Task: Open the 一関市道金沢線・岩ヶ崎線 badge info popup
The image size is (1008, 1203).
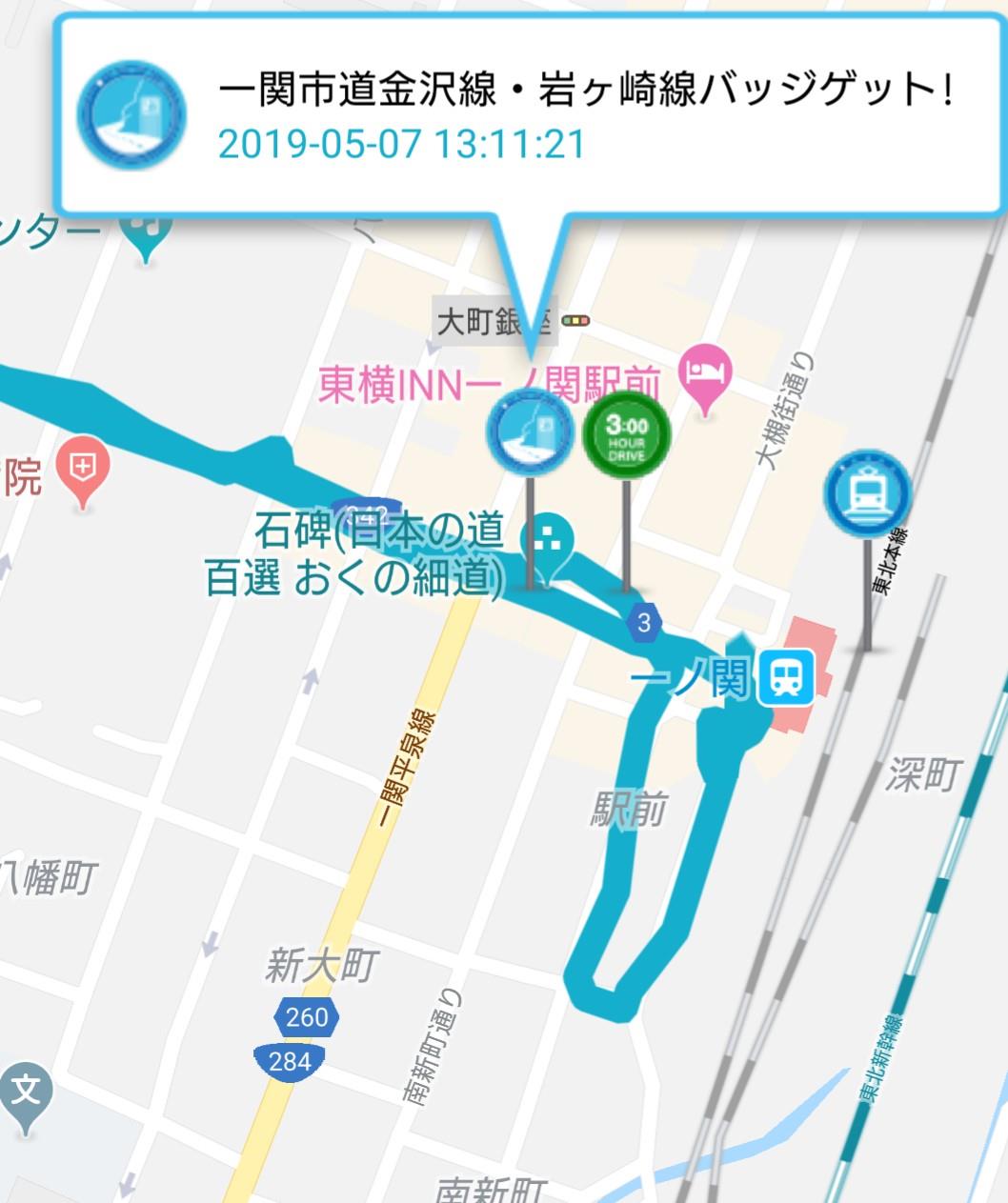Action: pyautogui.click(x=529, y=114)
